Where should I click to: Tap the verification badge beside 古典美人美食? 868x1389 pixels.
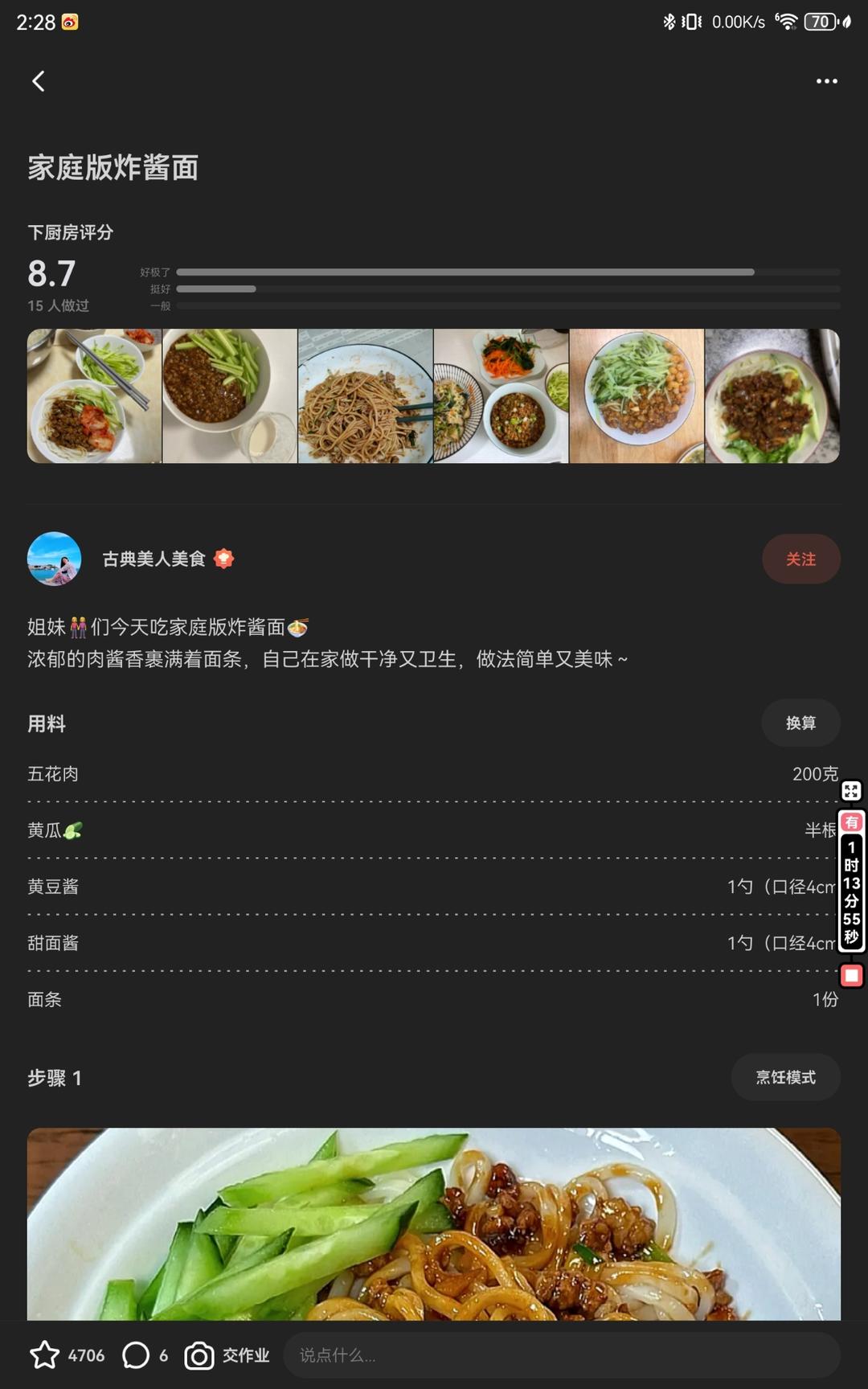click(224, 559)
